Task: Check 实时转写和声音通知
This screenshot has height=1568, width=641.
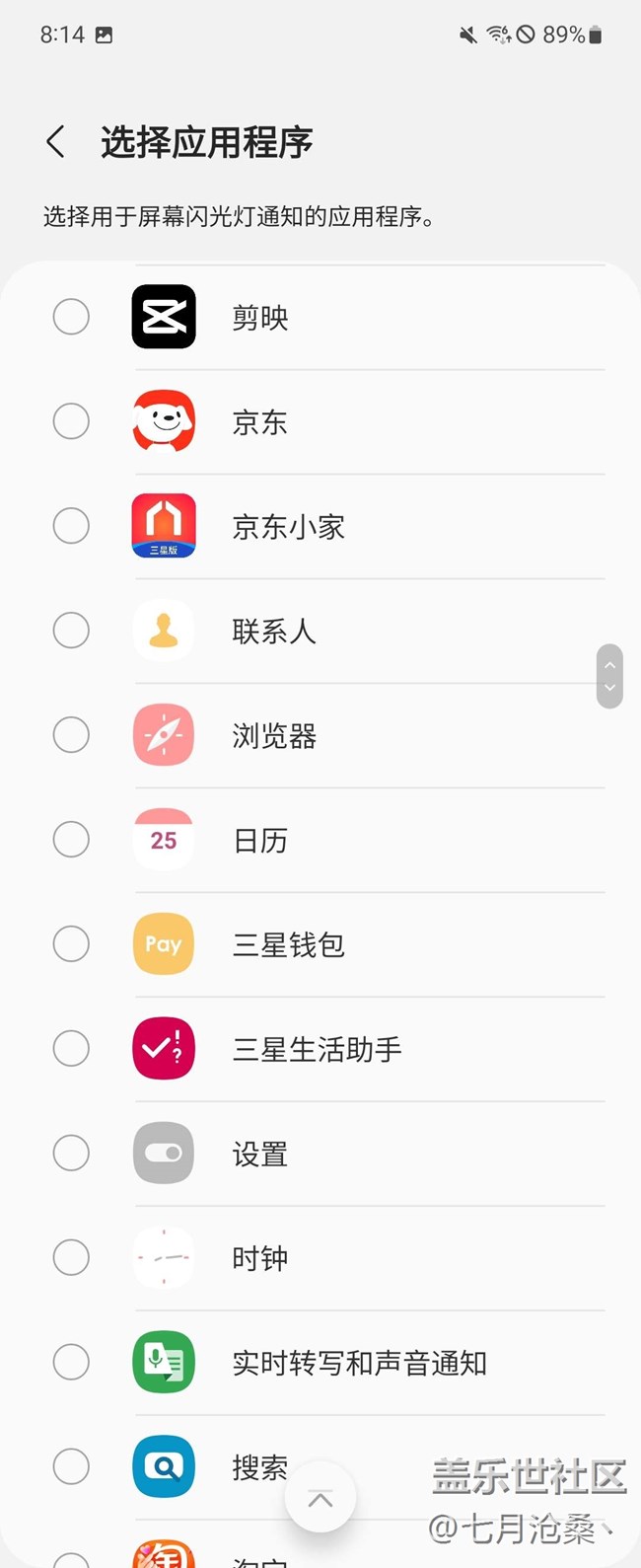Action: click(x=71, y=1363)
